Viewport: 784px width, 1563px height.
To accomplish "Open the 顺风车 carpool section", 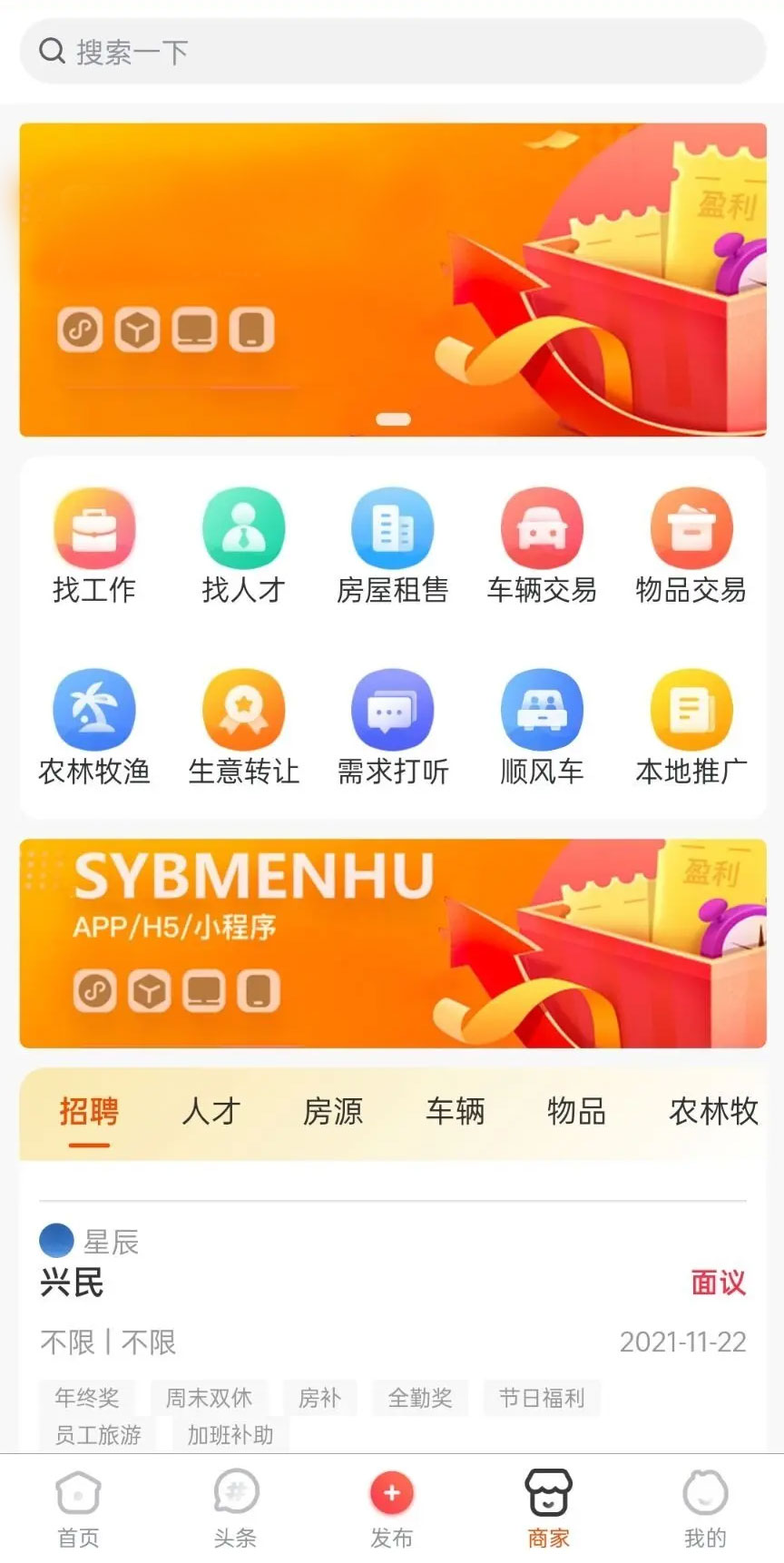I will [542, 727].
